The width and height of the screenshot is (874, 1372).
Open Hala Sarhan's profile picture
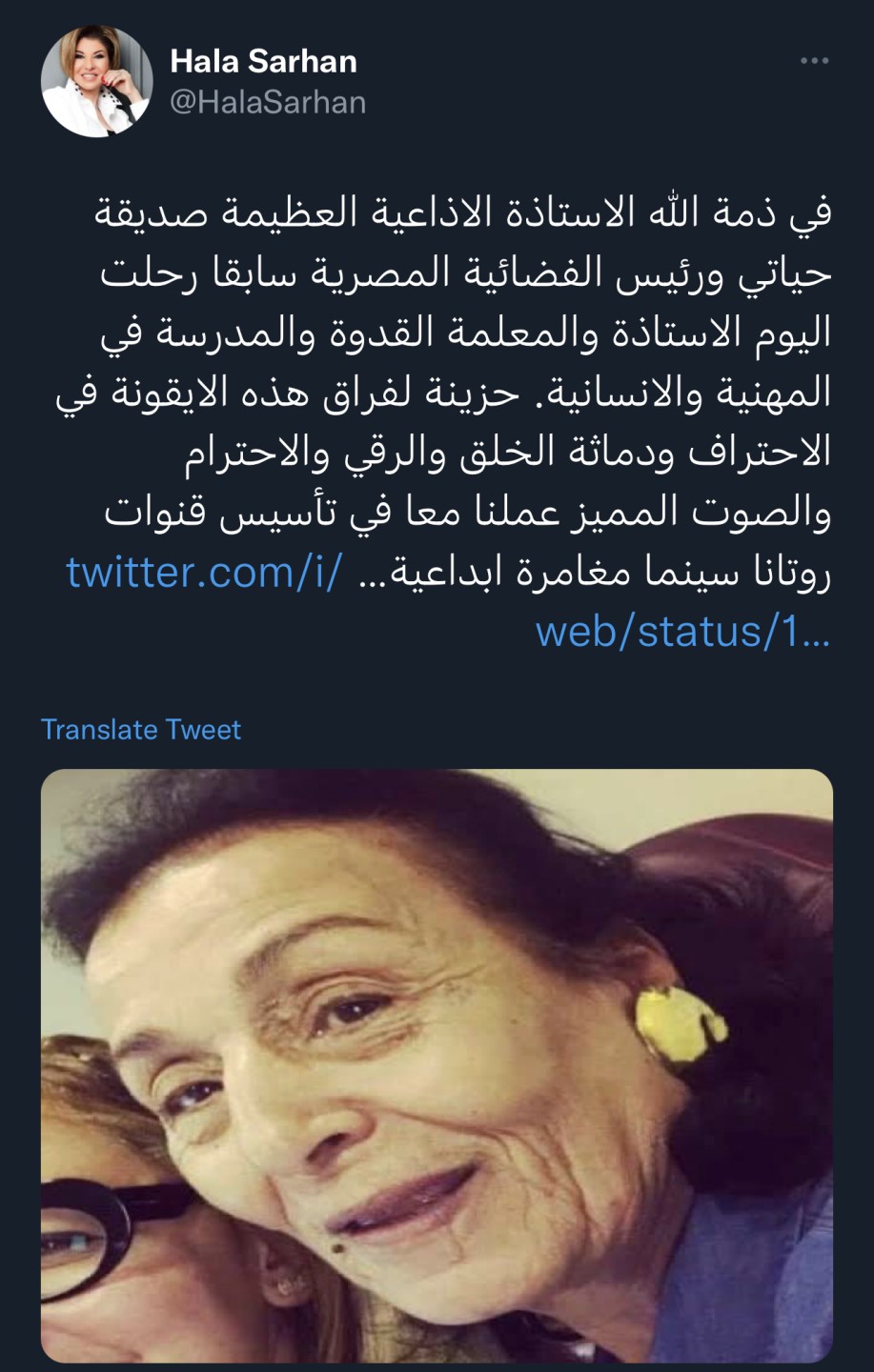(96, 82)
